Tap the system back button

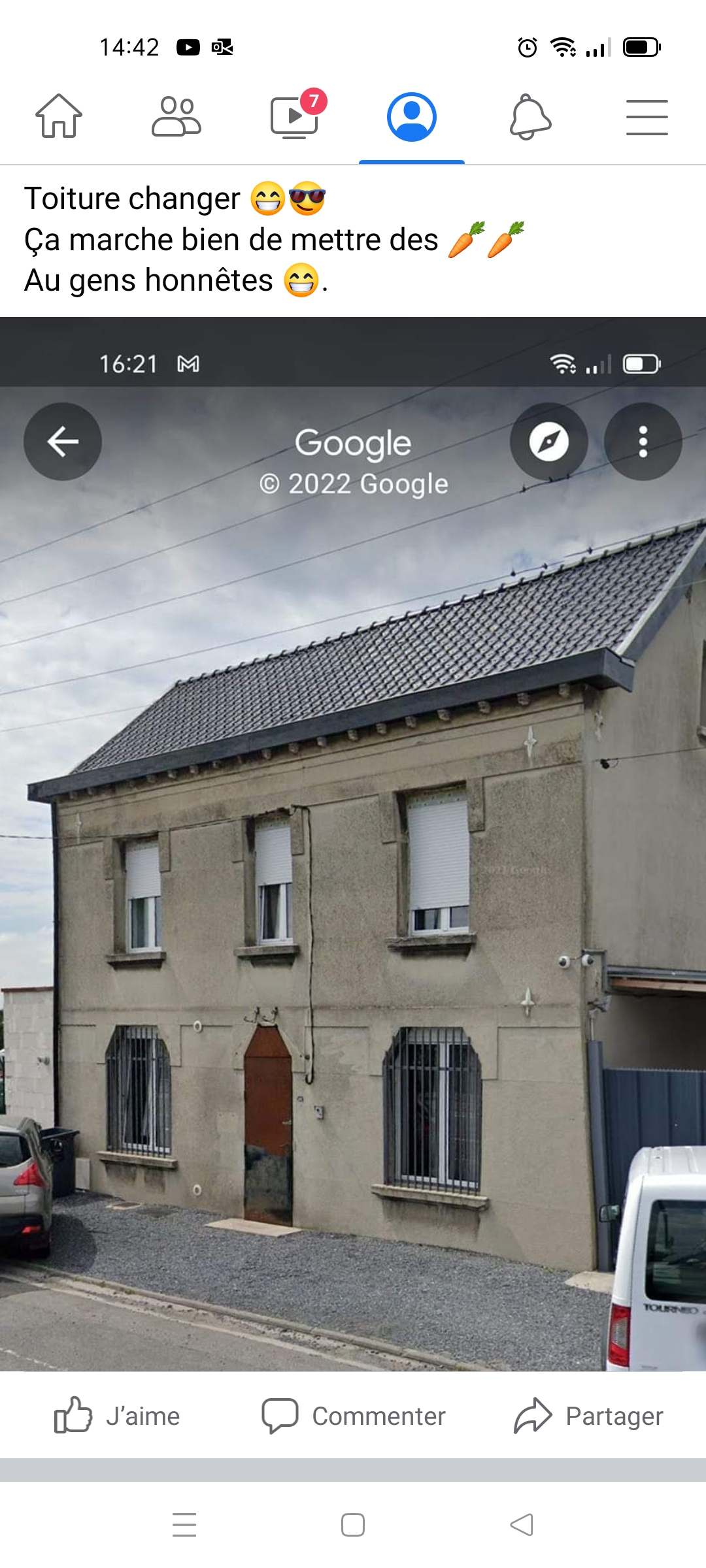[522, 1525]
